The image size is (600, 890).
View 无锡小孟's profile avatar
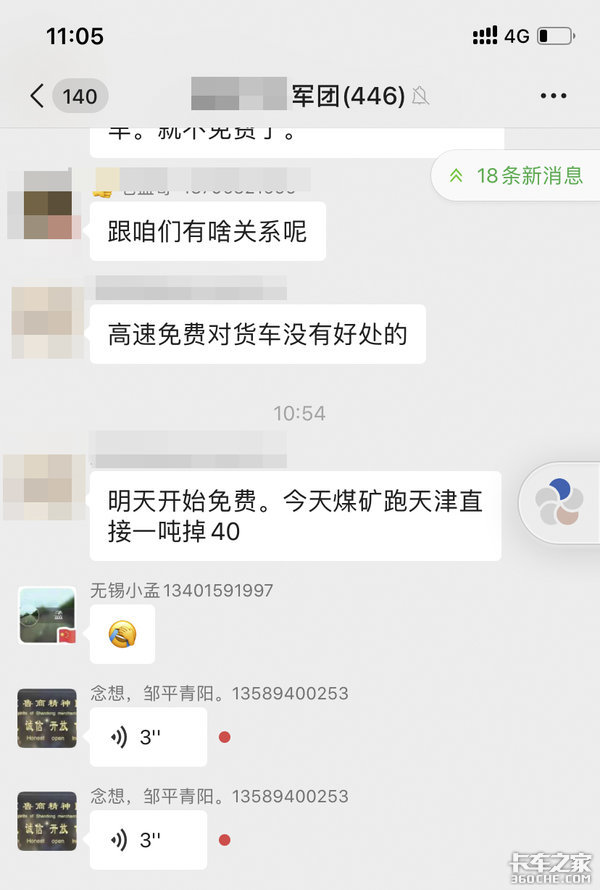[x=47, y=615]
